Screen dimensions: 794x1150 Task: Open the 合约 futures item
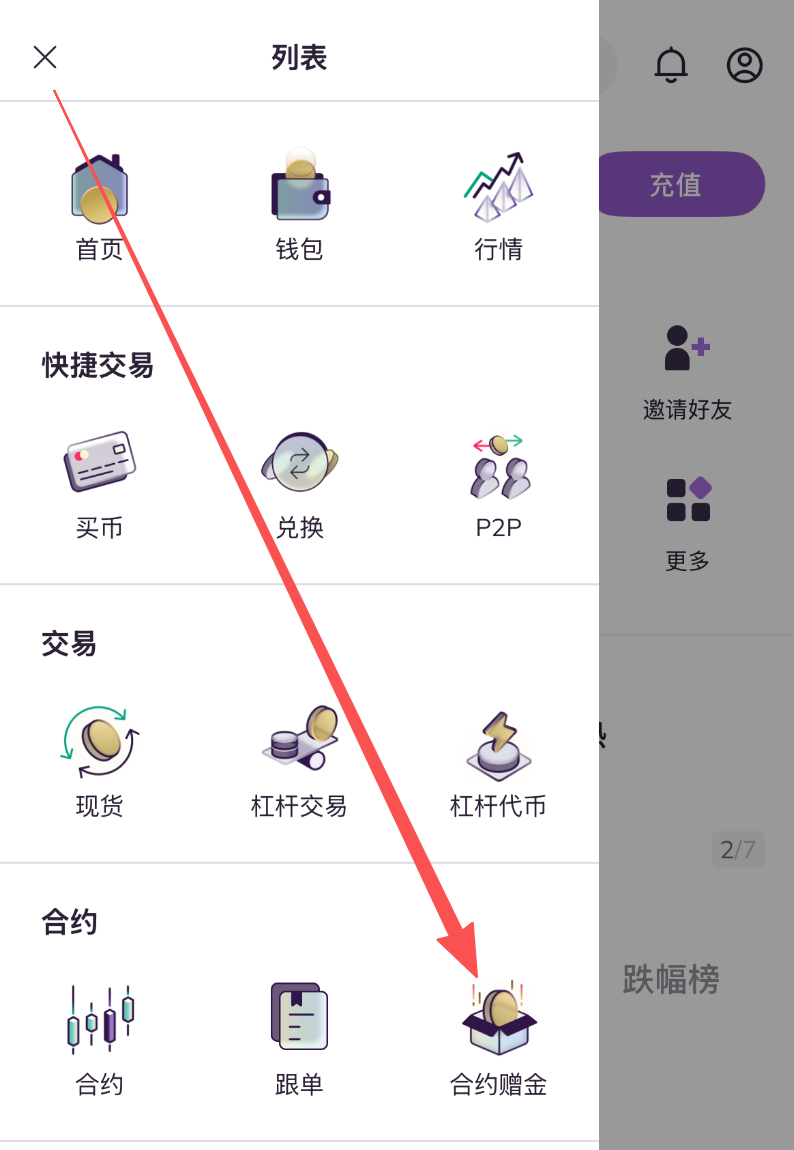point(99,1040)
